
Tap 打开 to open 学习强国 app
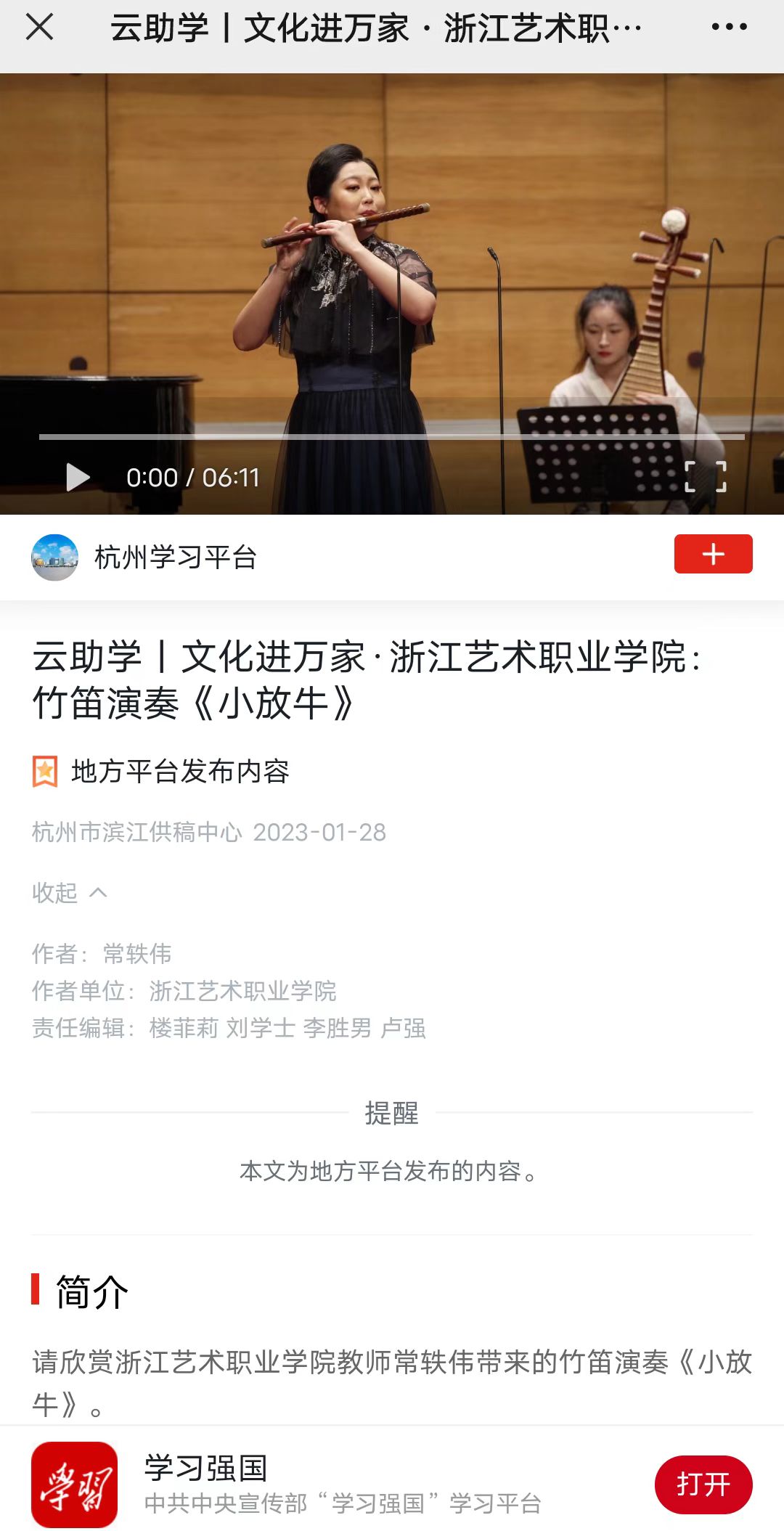(x=703, y=1485)
